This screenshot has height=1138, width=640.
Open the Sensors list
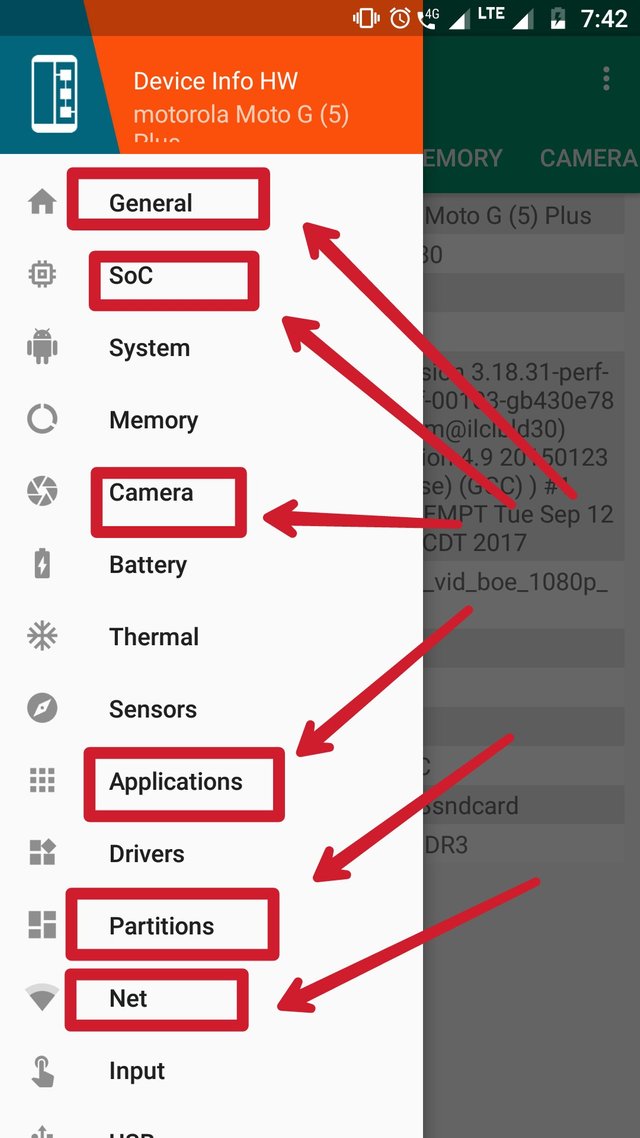pos(153,709)
